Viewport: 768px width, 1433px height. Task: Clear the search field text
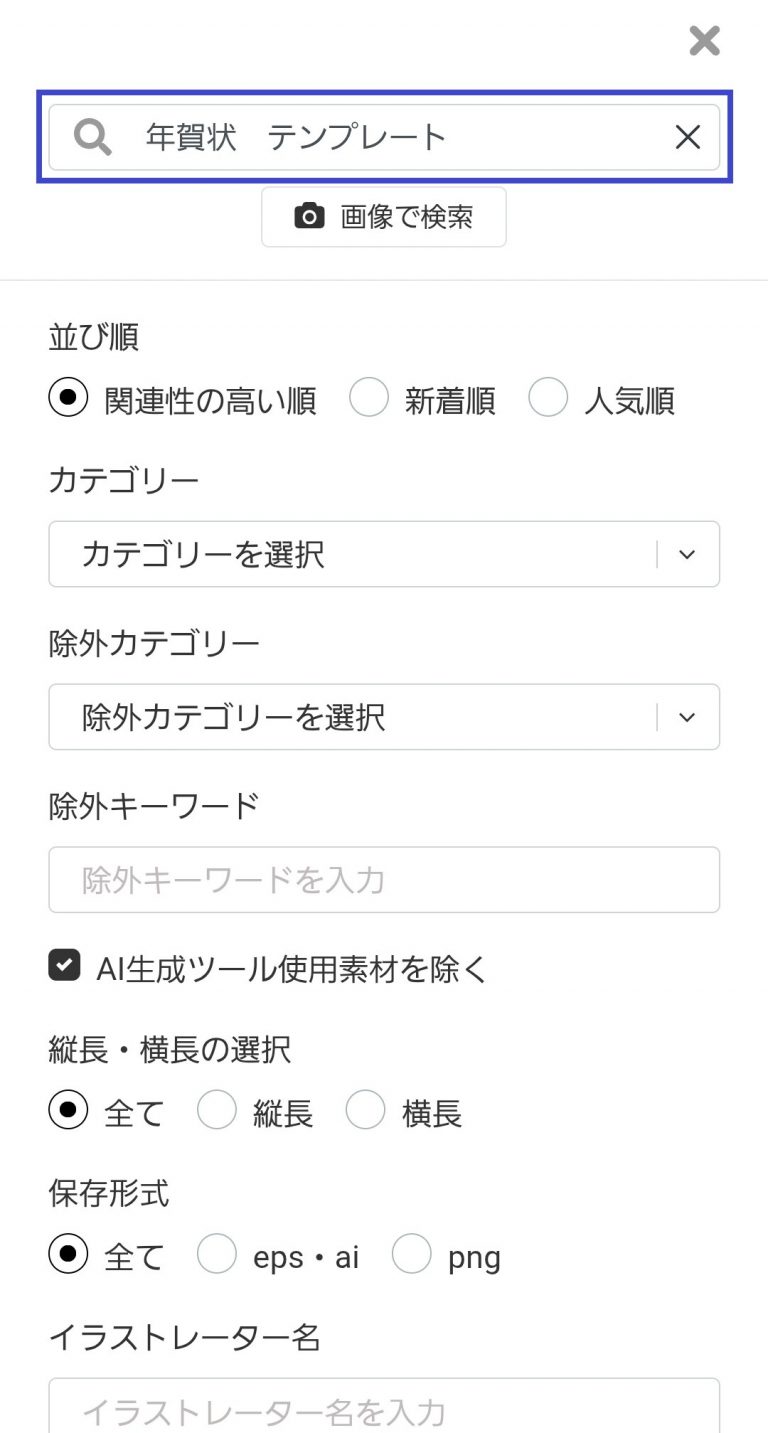[688, 137]
